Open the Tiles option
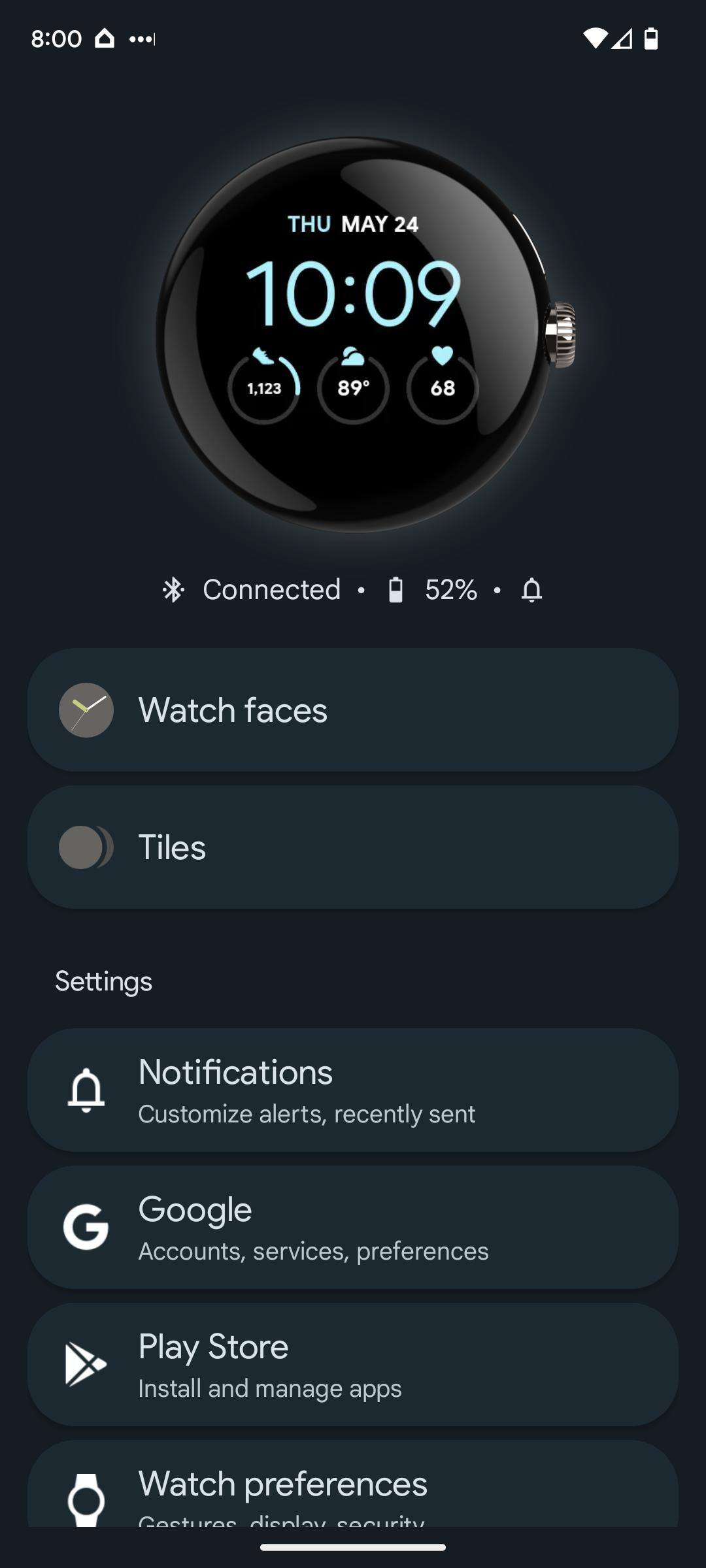Viewport: 706px width, 1568px height. [353, 847]
